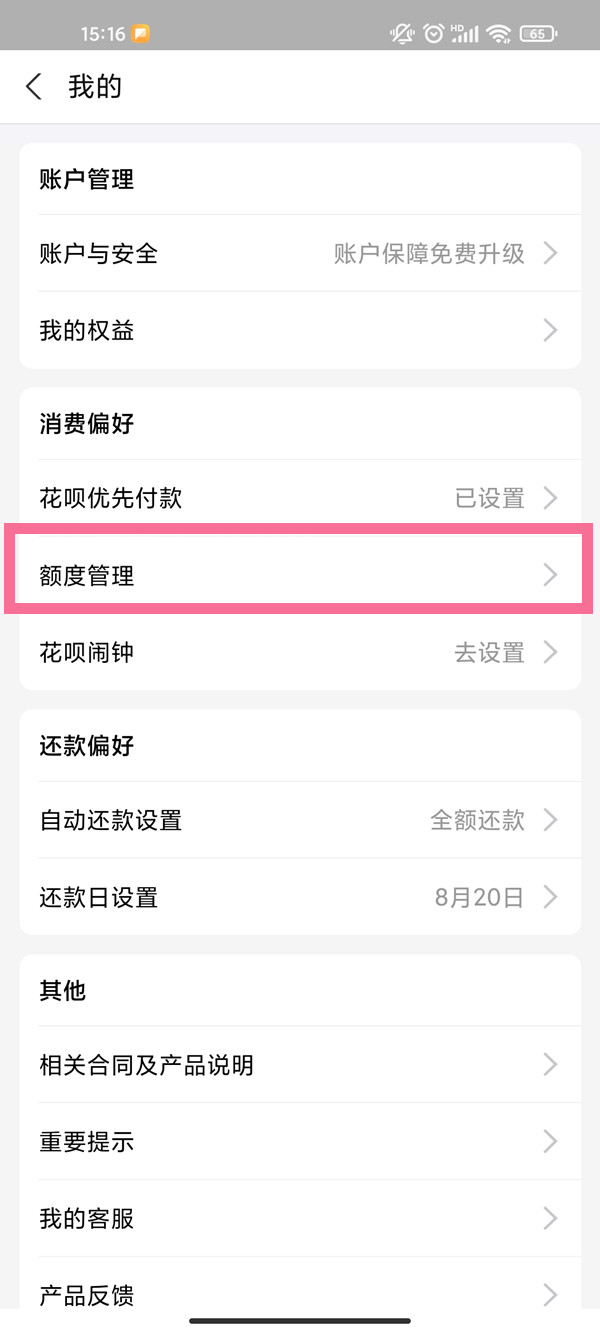This screenshot has height=1333, width=600.
Task: Open 花呗闹钟 to set it up
Action: click(x=300, y=653)
